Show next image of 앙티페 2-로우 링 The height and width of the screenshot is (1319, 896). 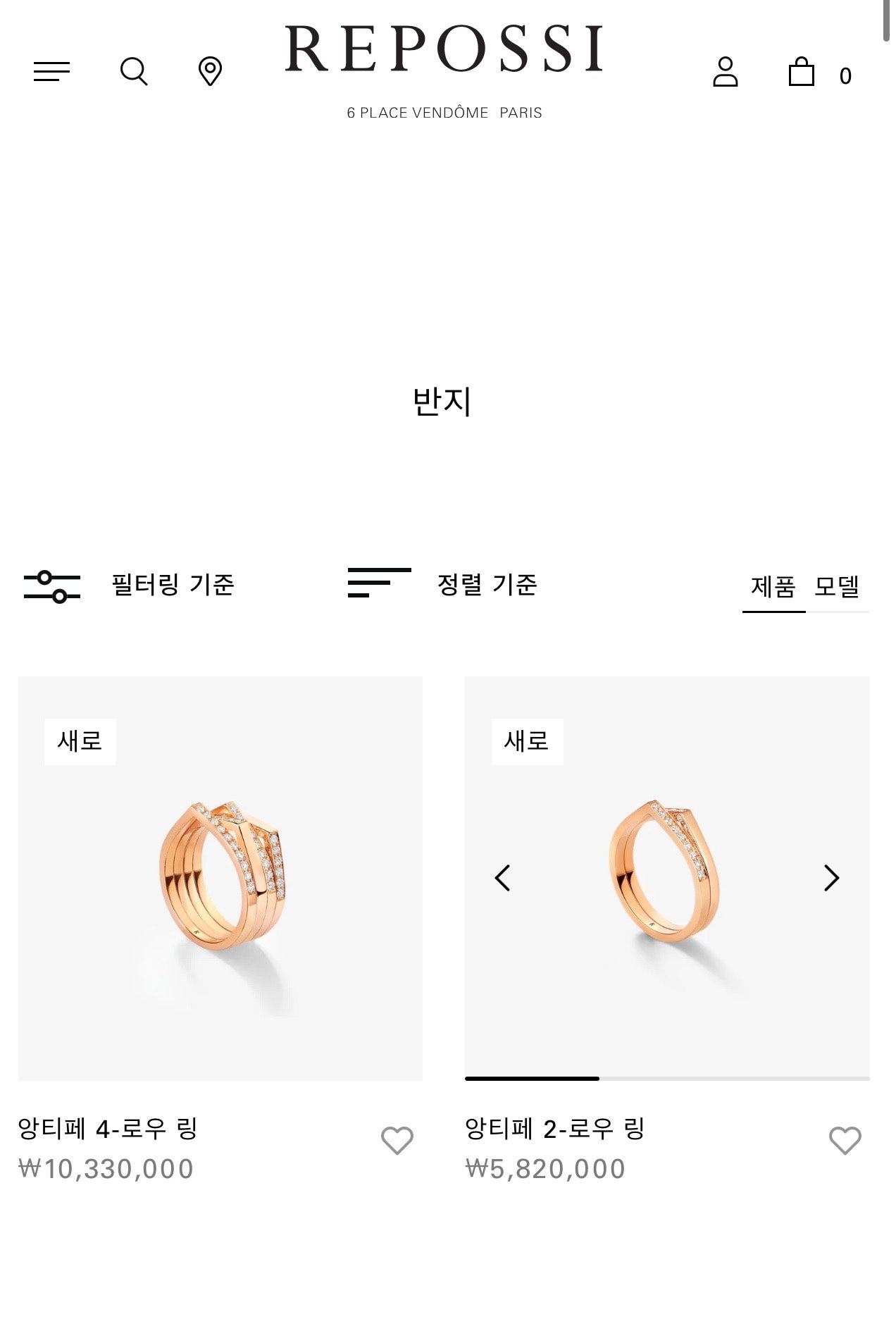[831, 878]
